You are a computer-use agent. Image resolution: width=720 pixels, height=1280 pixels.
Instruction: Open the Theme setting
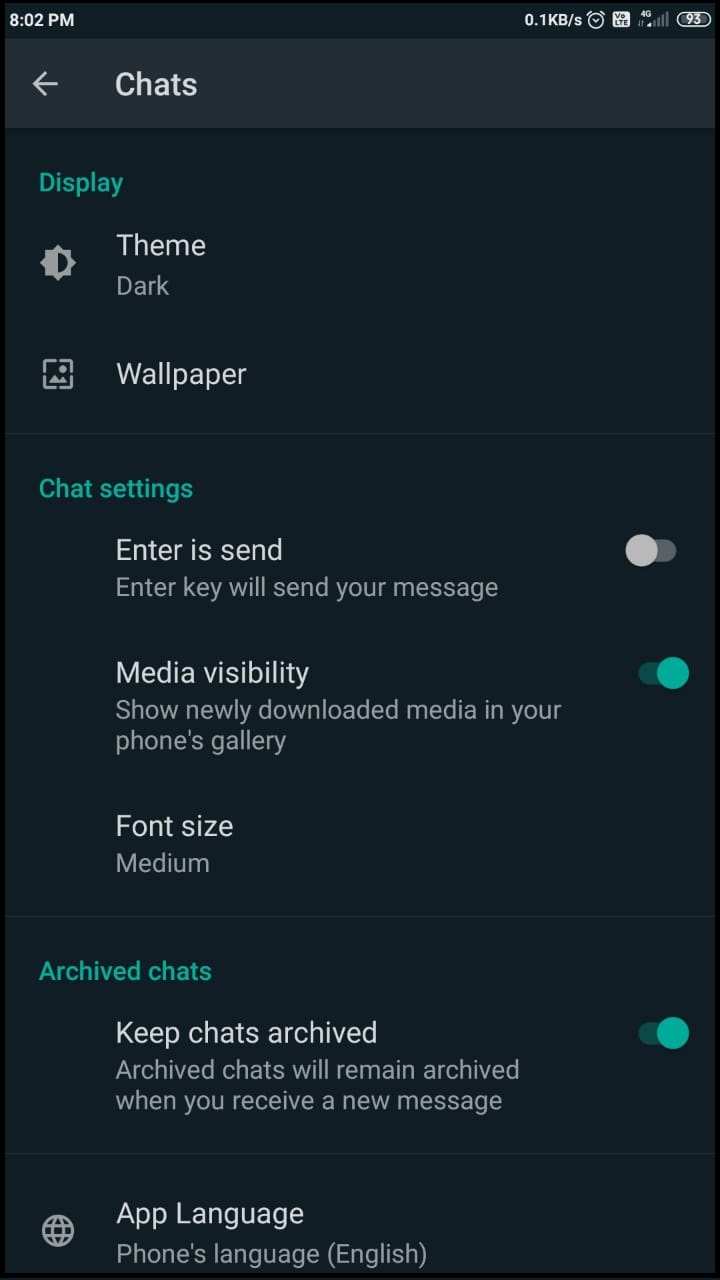pos(360,264)
